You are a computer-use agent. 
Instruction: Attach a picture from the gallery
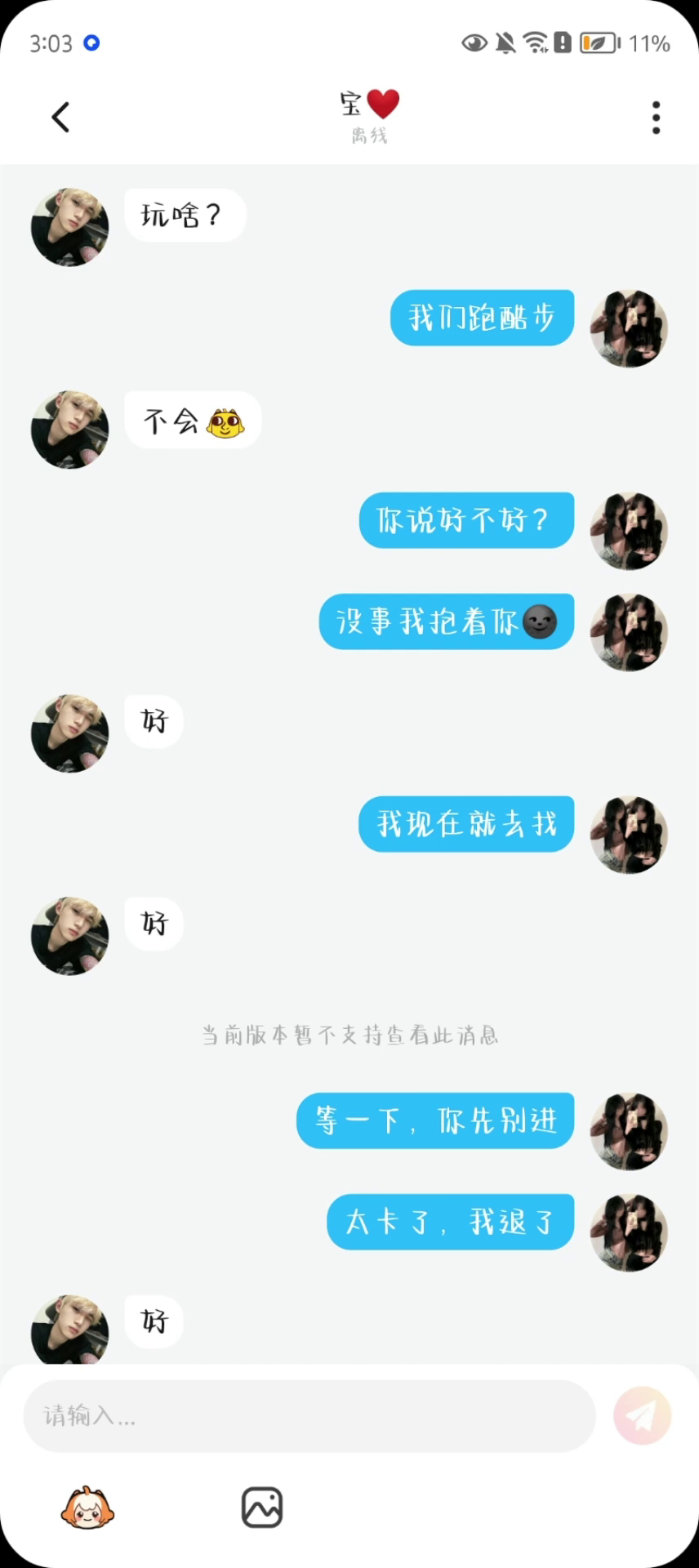(262, 1508)
